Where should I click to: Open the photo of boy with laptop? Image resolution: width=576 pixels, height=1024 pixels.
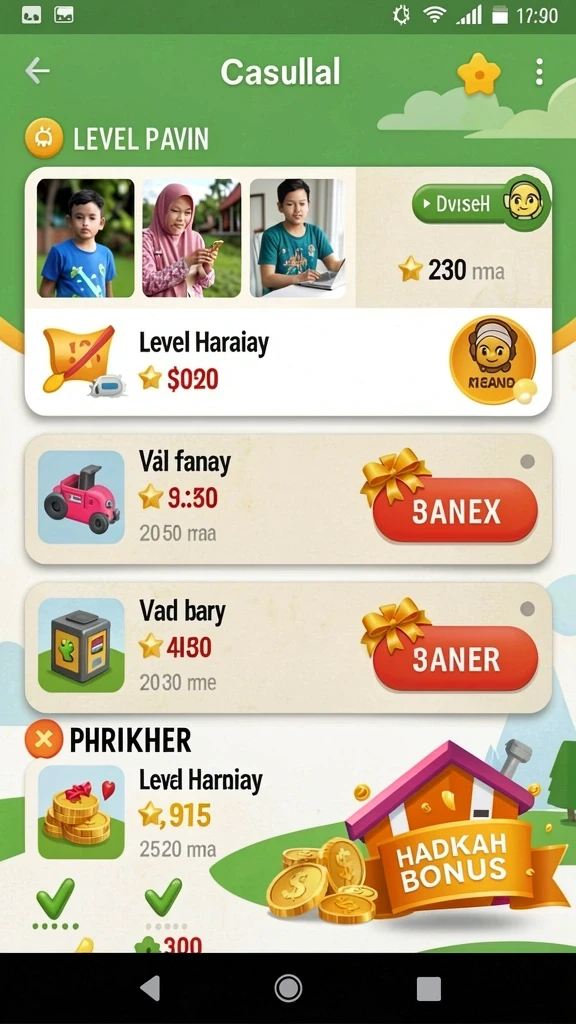coord(297,238)
